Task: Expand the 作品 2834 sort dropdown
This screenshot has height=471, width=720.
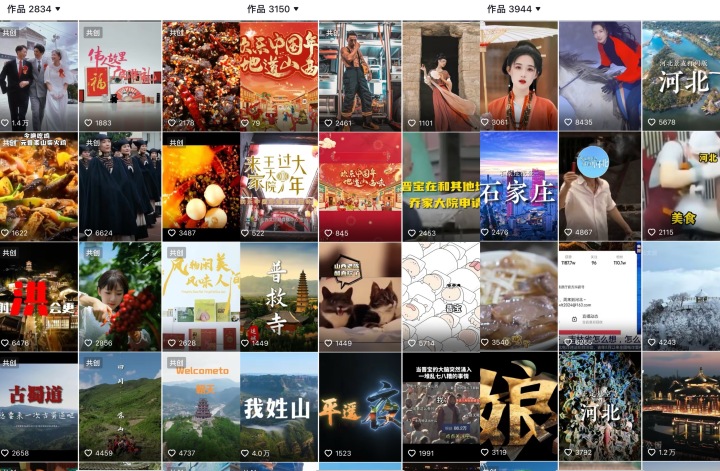Action: click(32, 9)
